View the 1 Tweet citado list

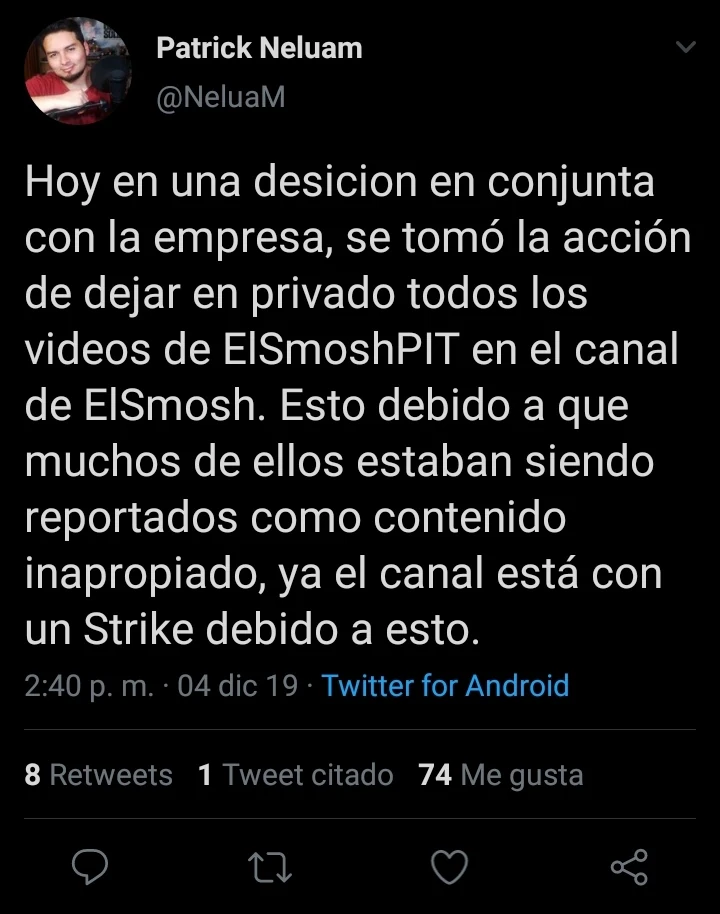295,775
